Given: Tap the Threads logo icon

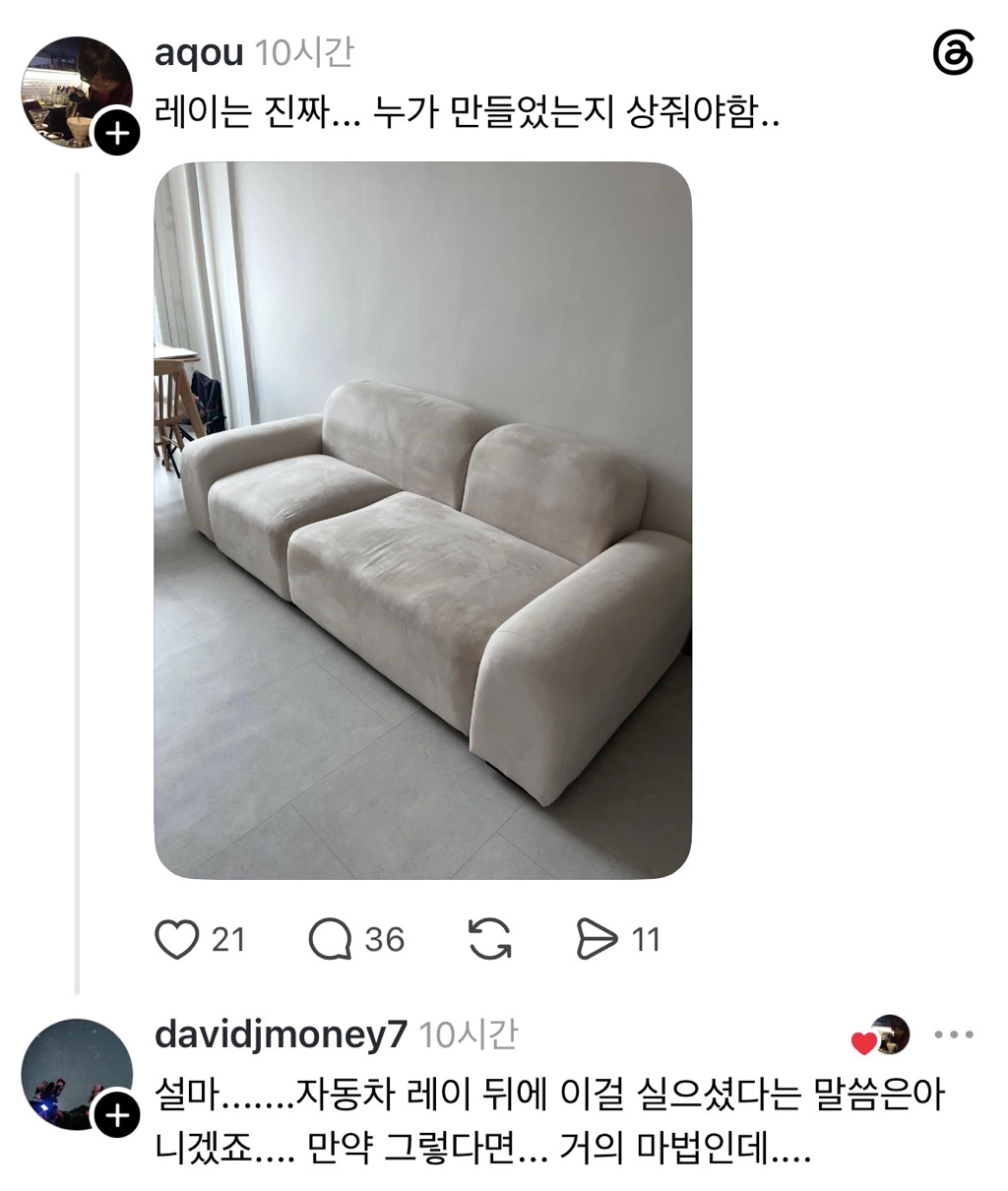Looking at the screenshot, I should coord(953,53).
